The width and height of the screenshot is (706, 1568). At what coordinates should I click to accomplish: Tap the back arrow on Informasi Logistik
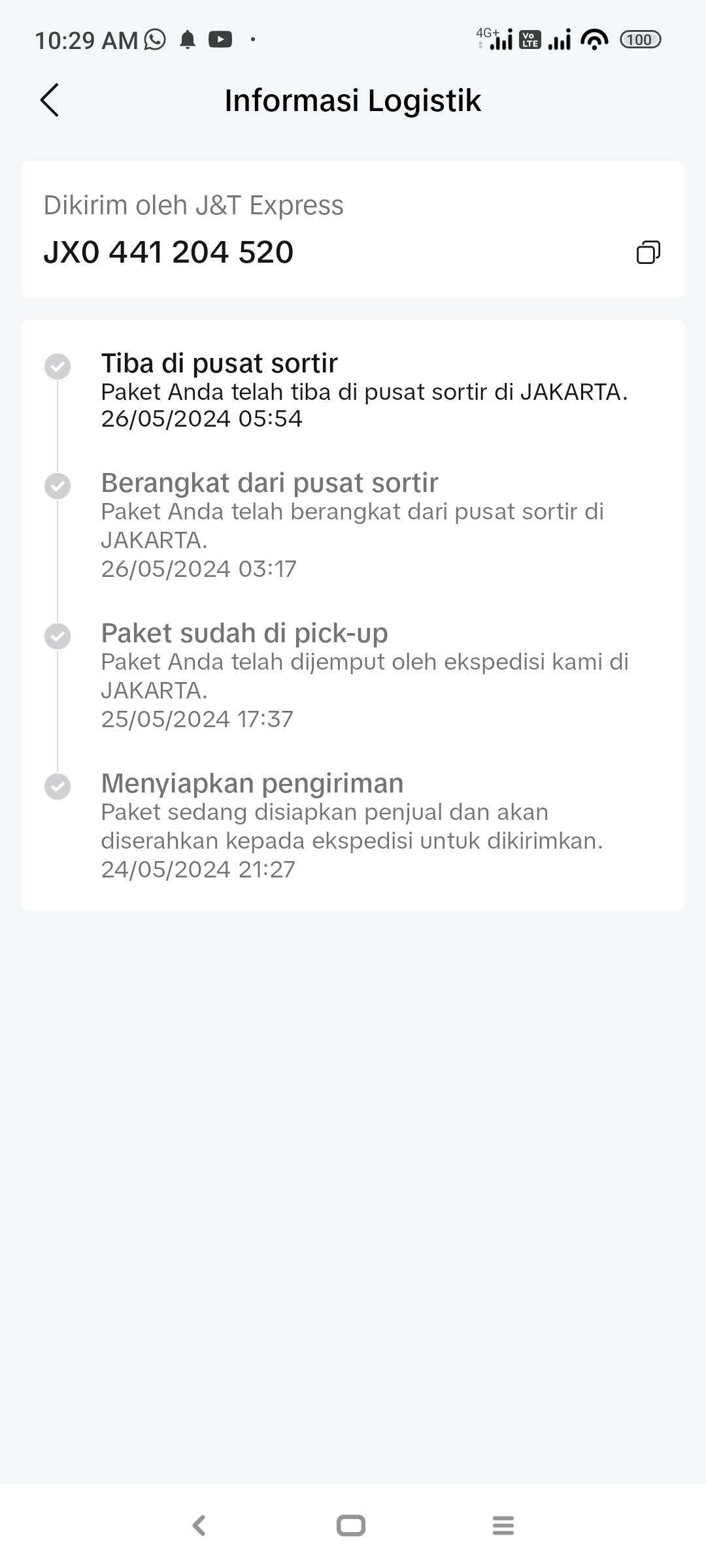tap(49, 101)
